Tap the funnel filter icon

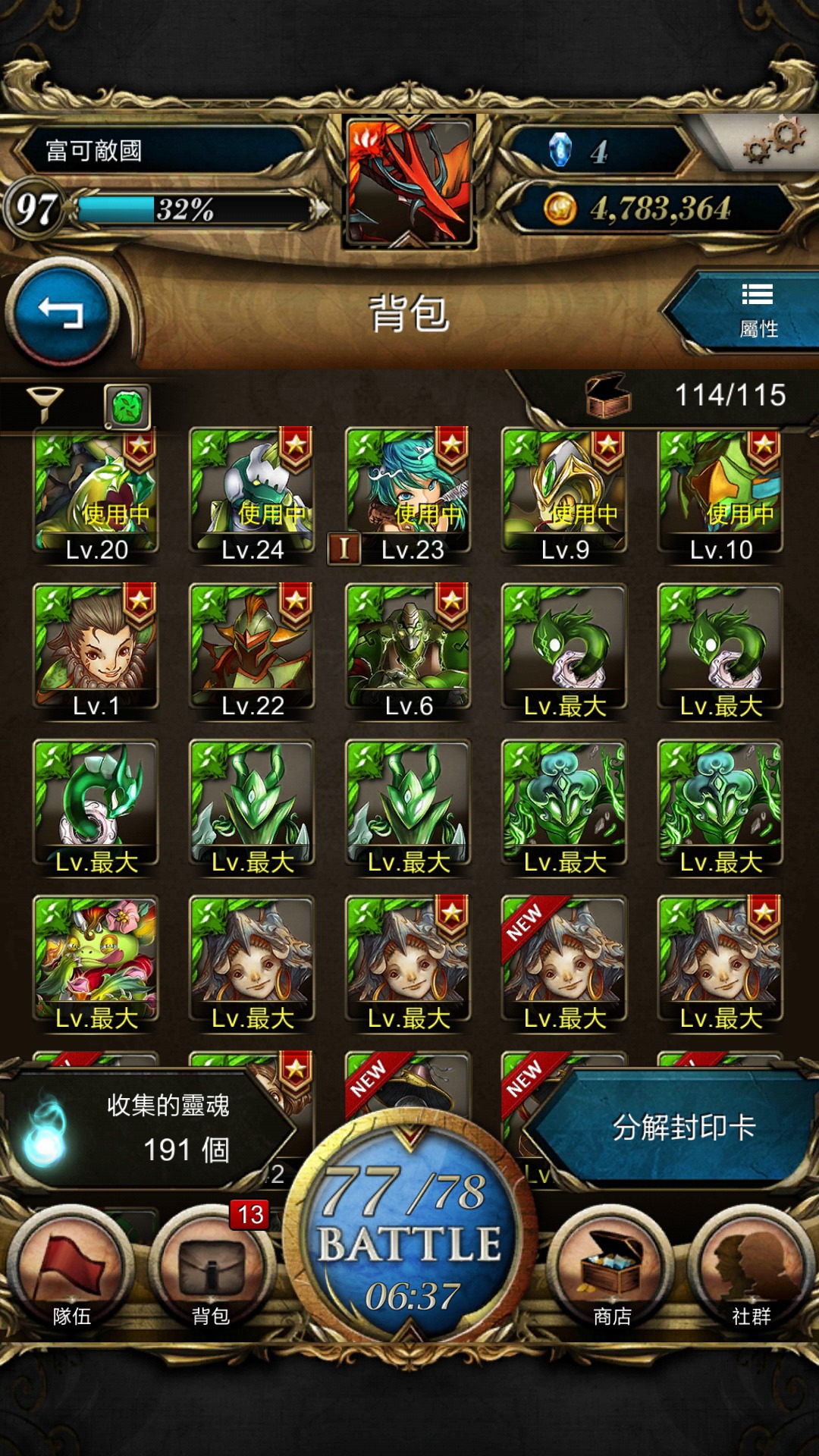(45, 403)
